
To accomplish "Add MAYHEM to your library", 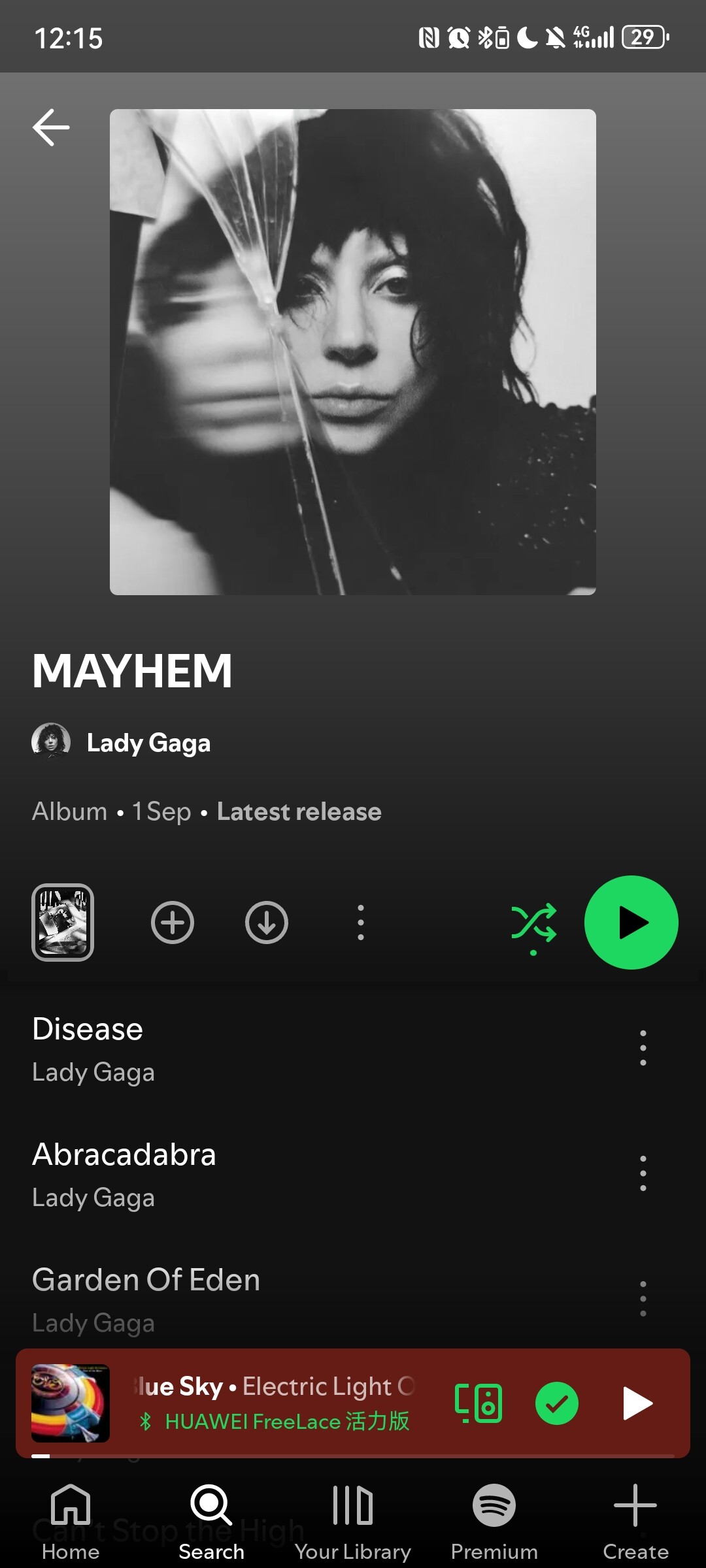I will click(173, 923).
